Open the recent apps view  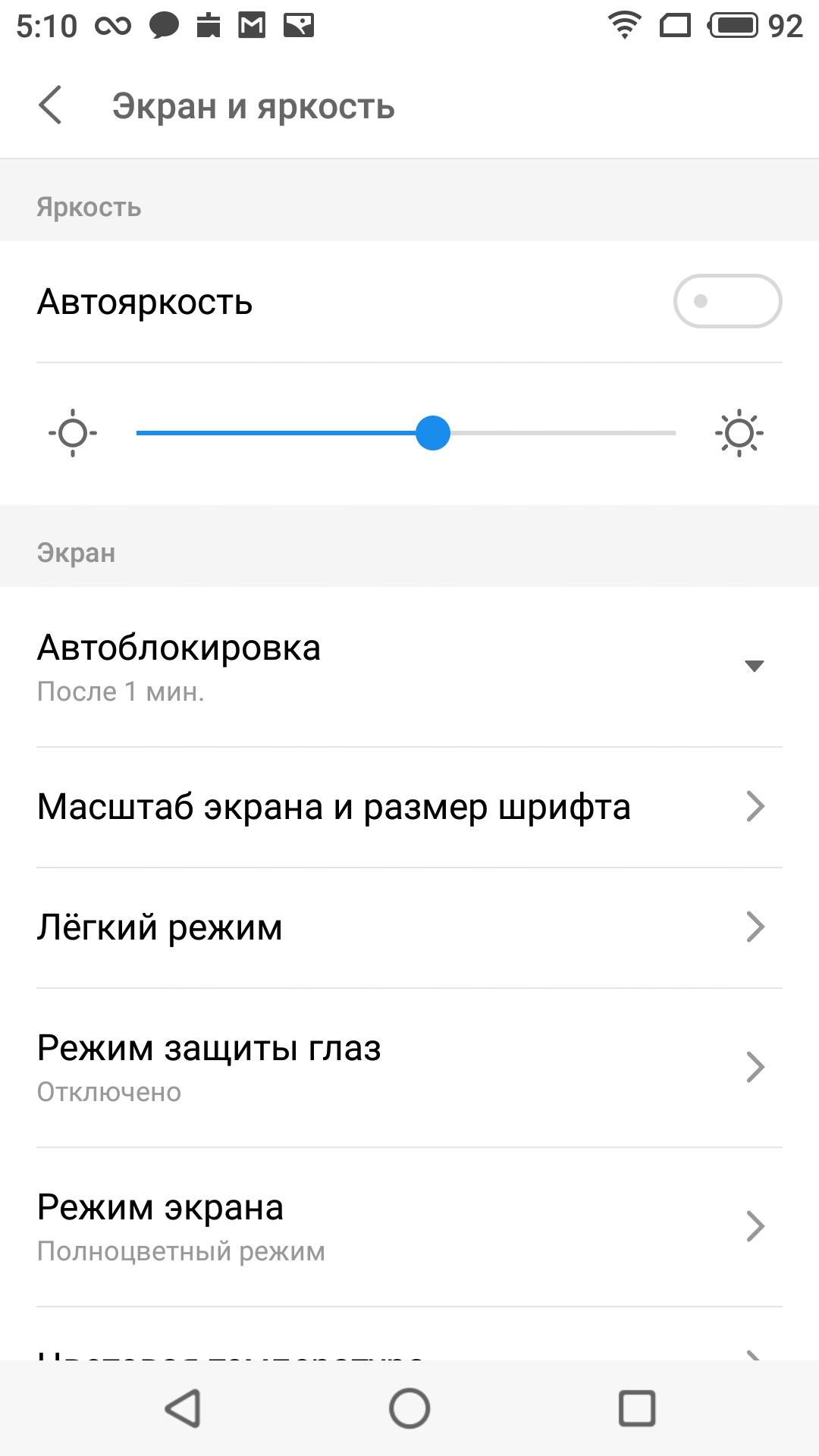pos(636,1408)
